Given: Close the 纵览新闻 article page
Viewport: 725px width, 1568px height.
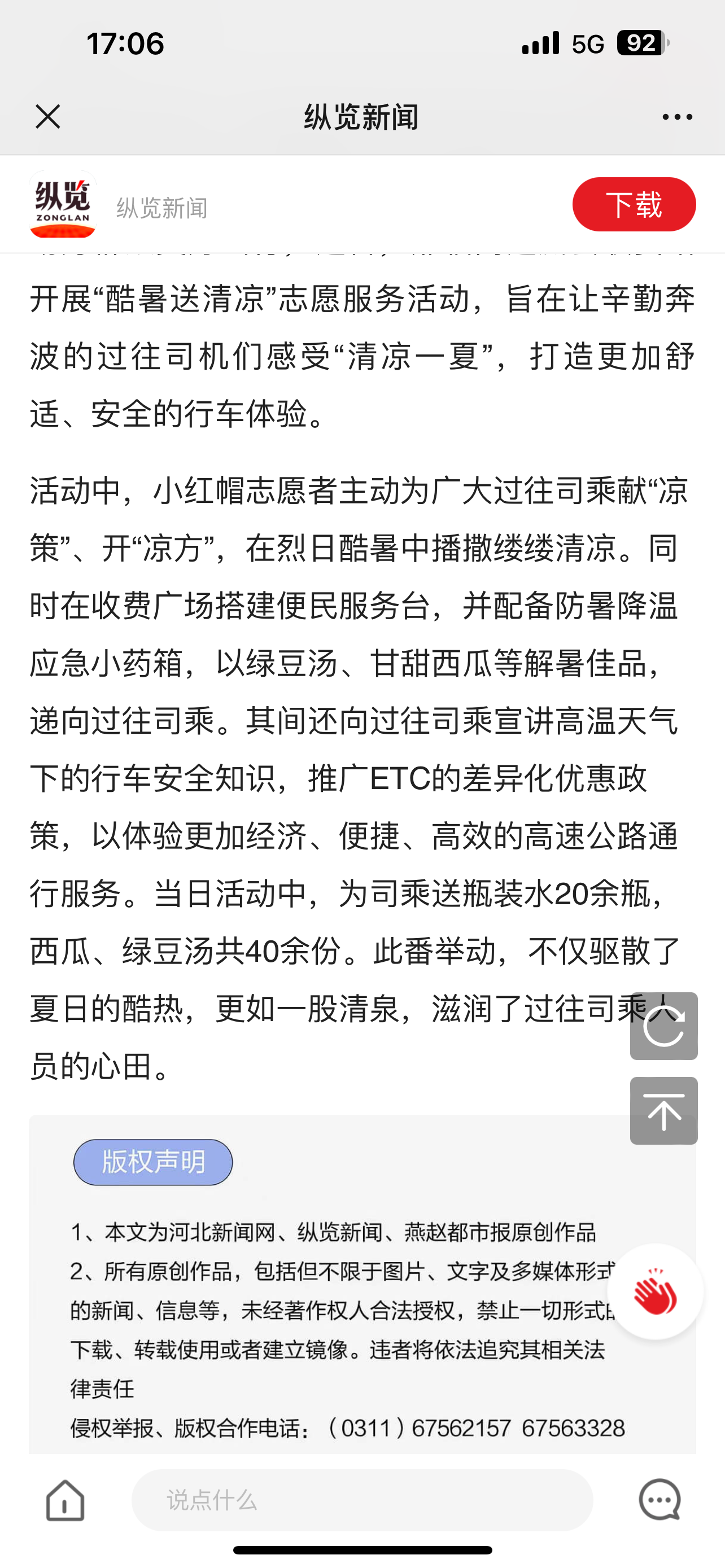Looking at the screenshot, I should (48, 116).
